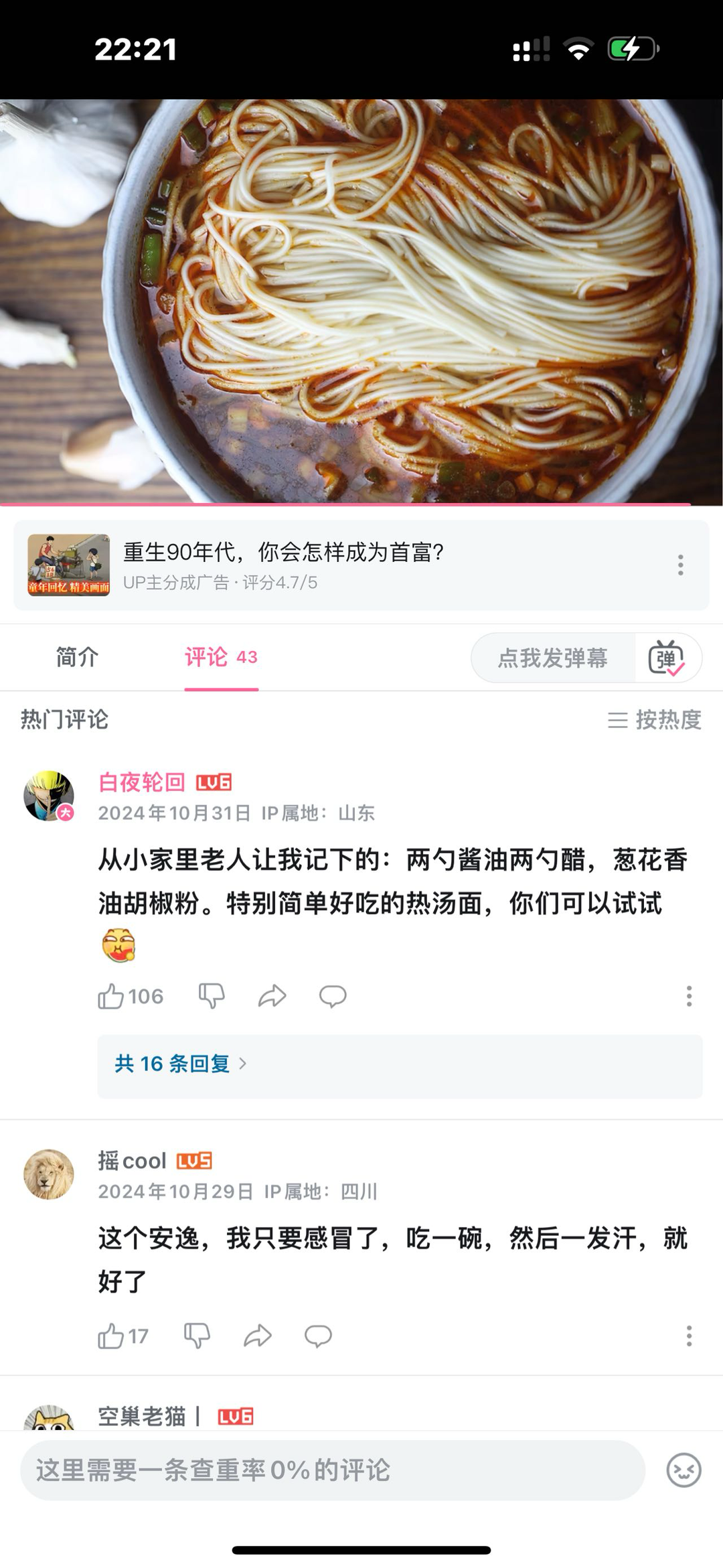Open more options on 白夜轮回's comment
The width and height of the screenshot is (723, 1568).
tap(688, 996)
